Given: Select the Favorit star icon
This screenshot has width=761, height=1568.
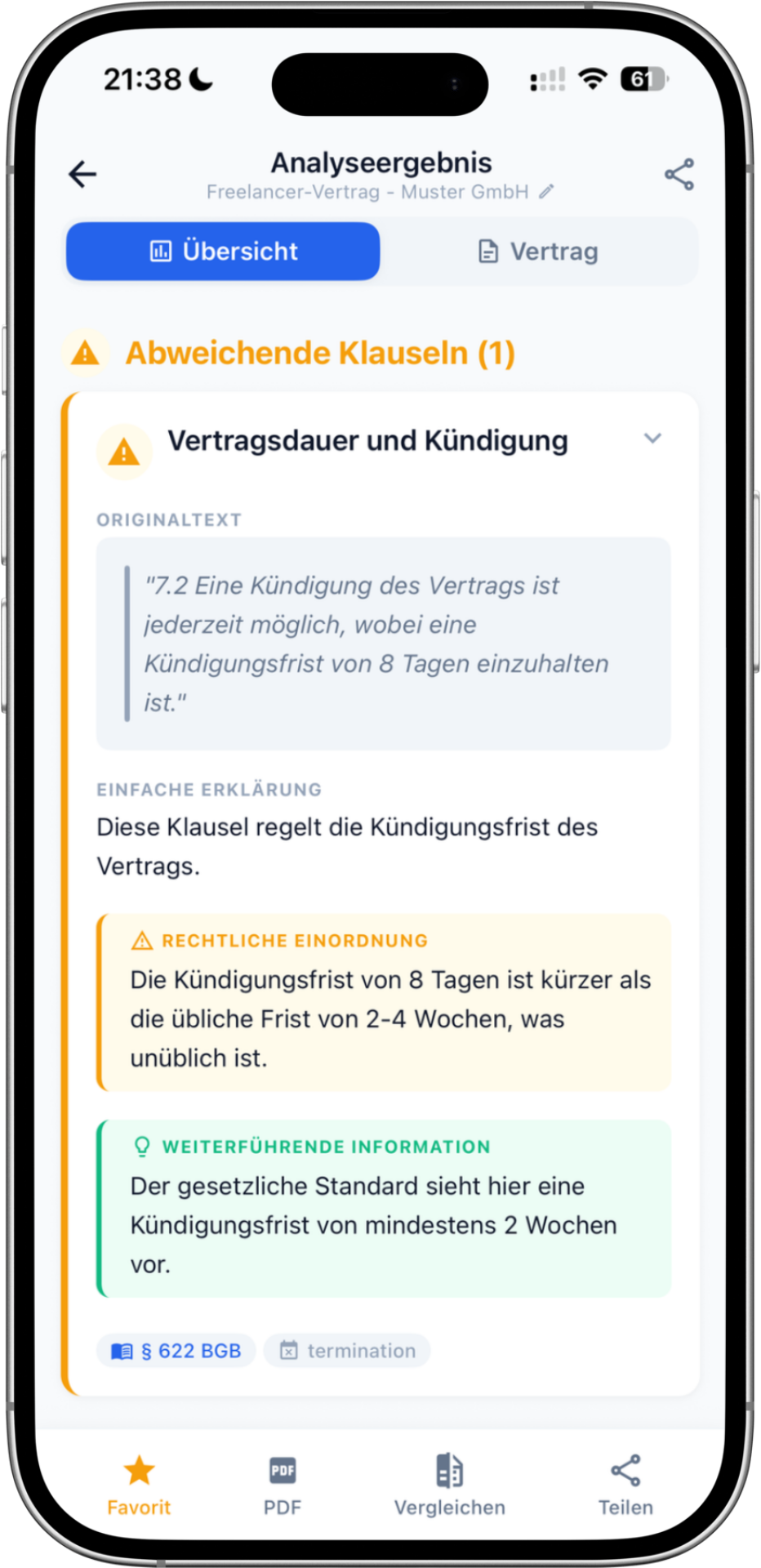Looking at the screenshot, I should [138, 1470].
